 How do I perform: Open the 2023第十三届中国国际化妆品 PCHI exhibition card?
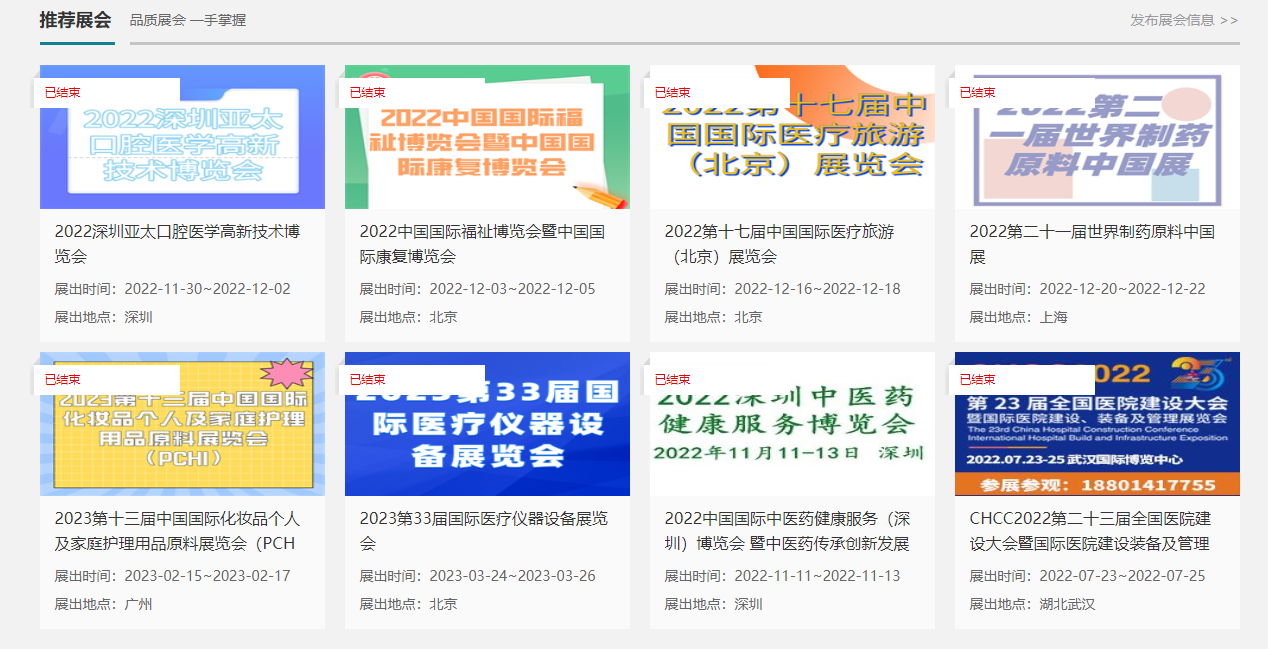tap(177, 531)
